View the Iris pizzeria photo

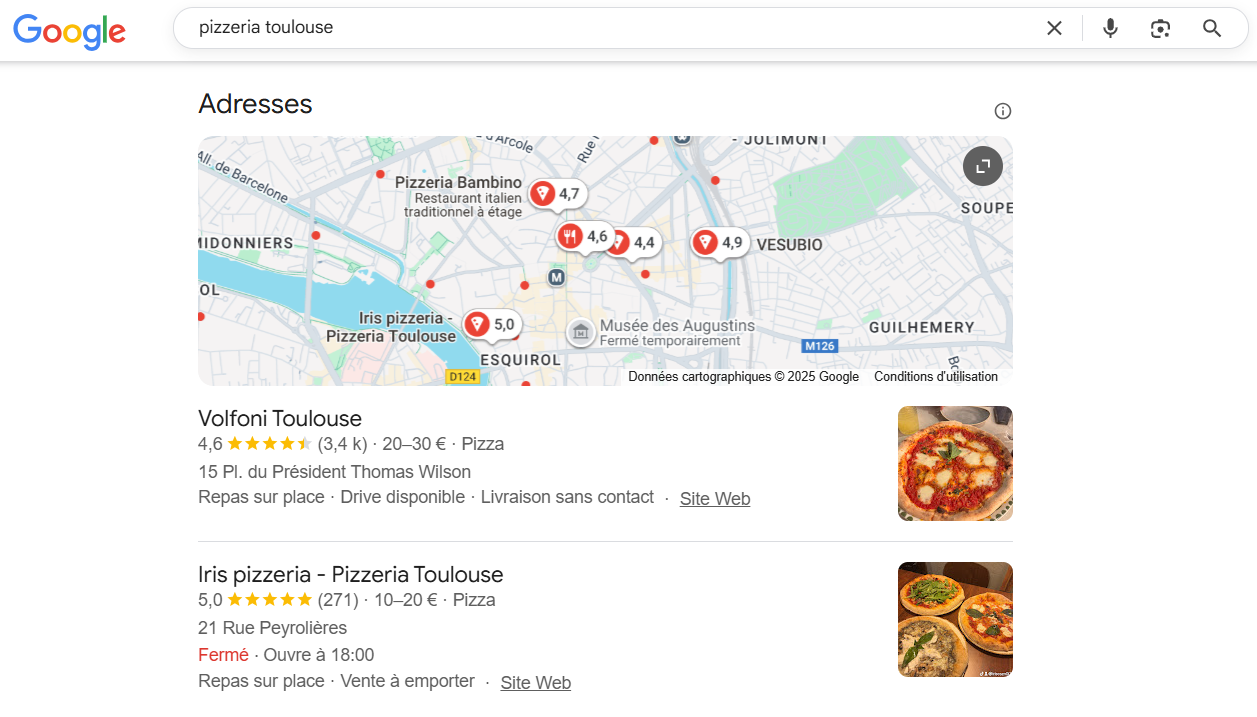coord(955,619)
